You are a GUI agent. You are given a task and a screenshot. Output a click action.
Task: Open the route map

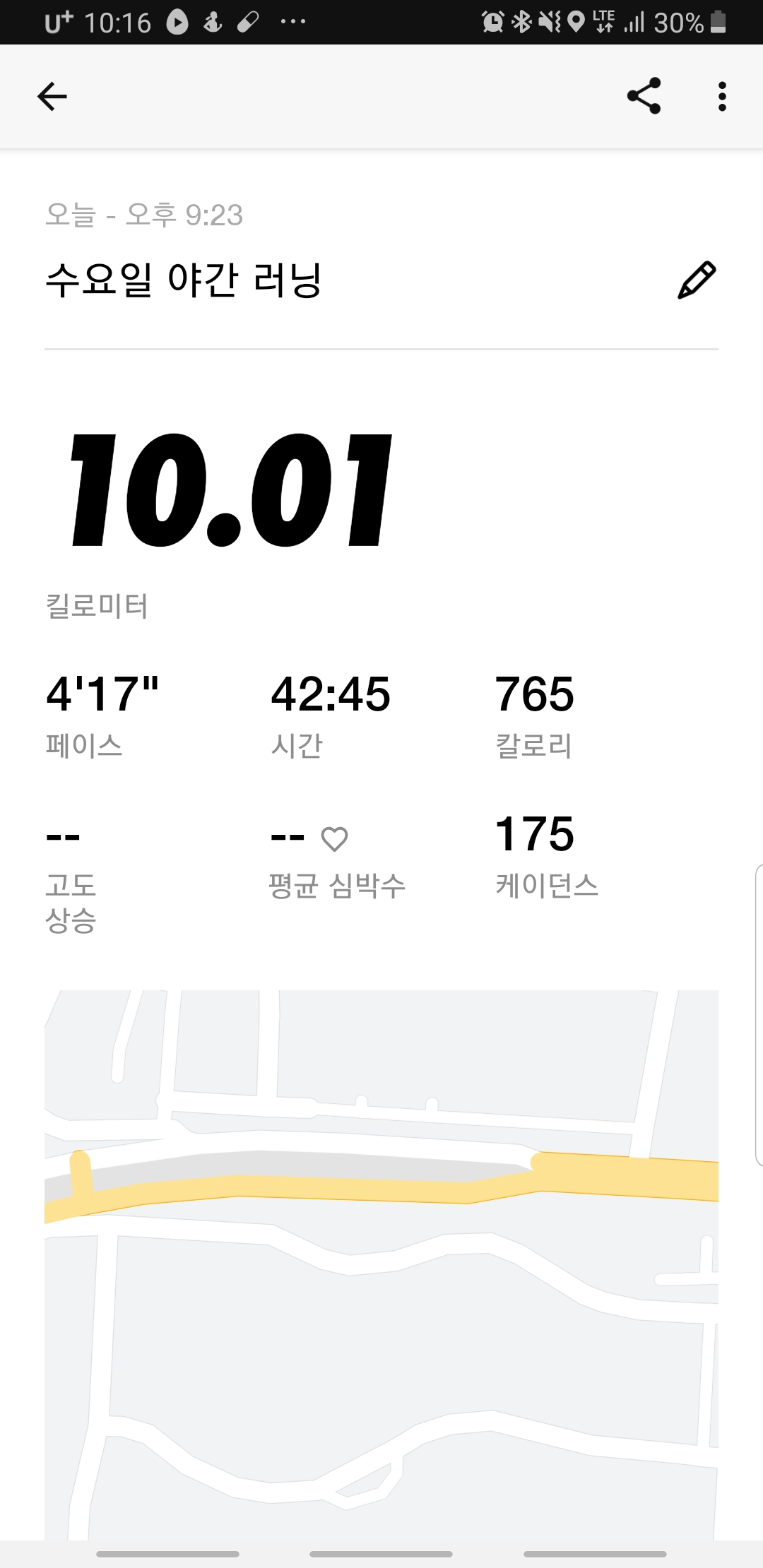pyautogui.click(x=381, y=1265)
